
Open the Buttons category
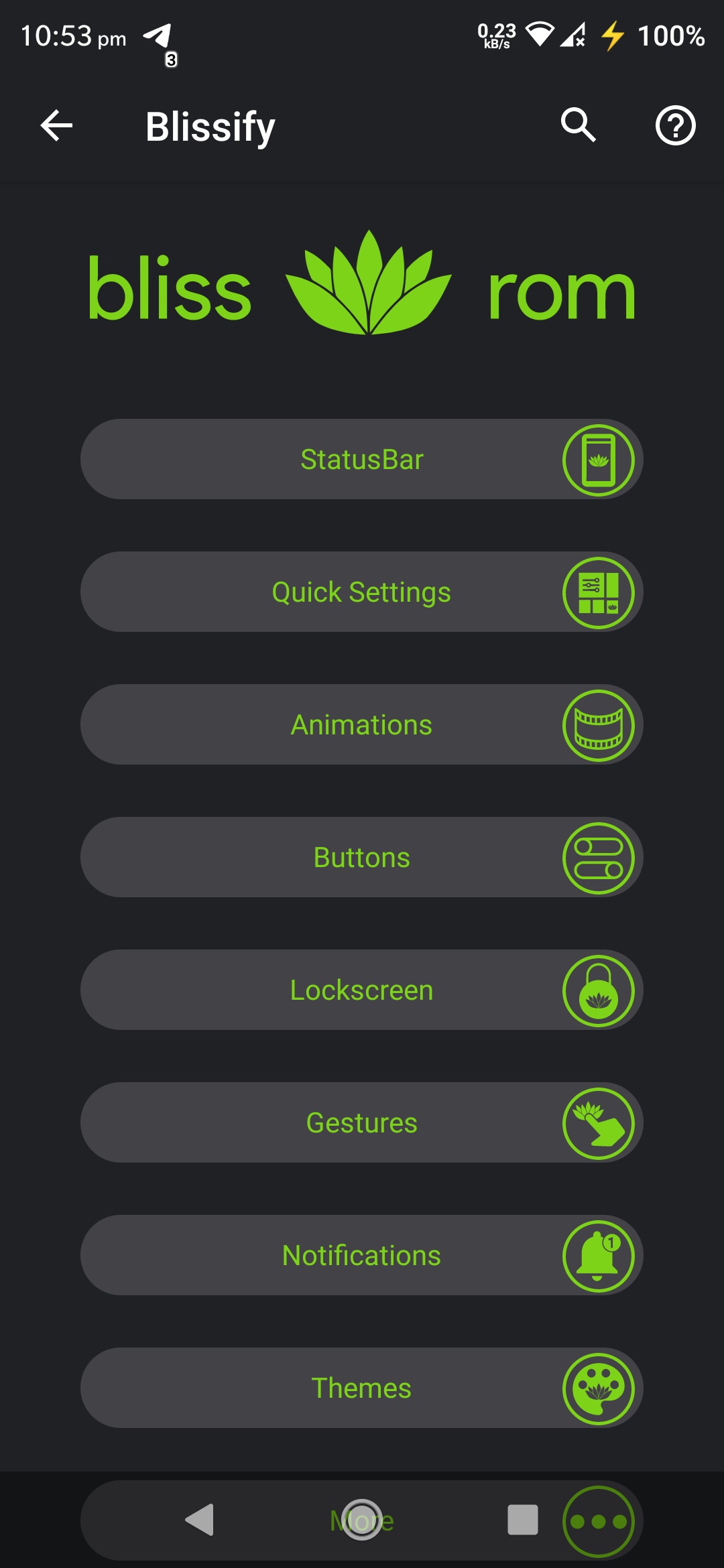[362, 858]
